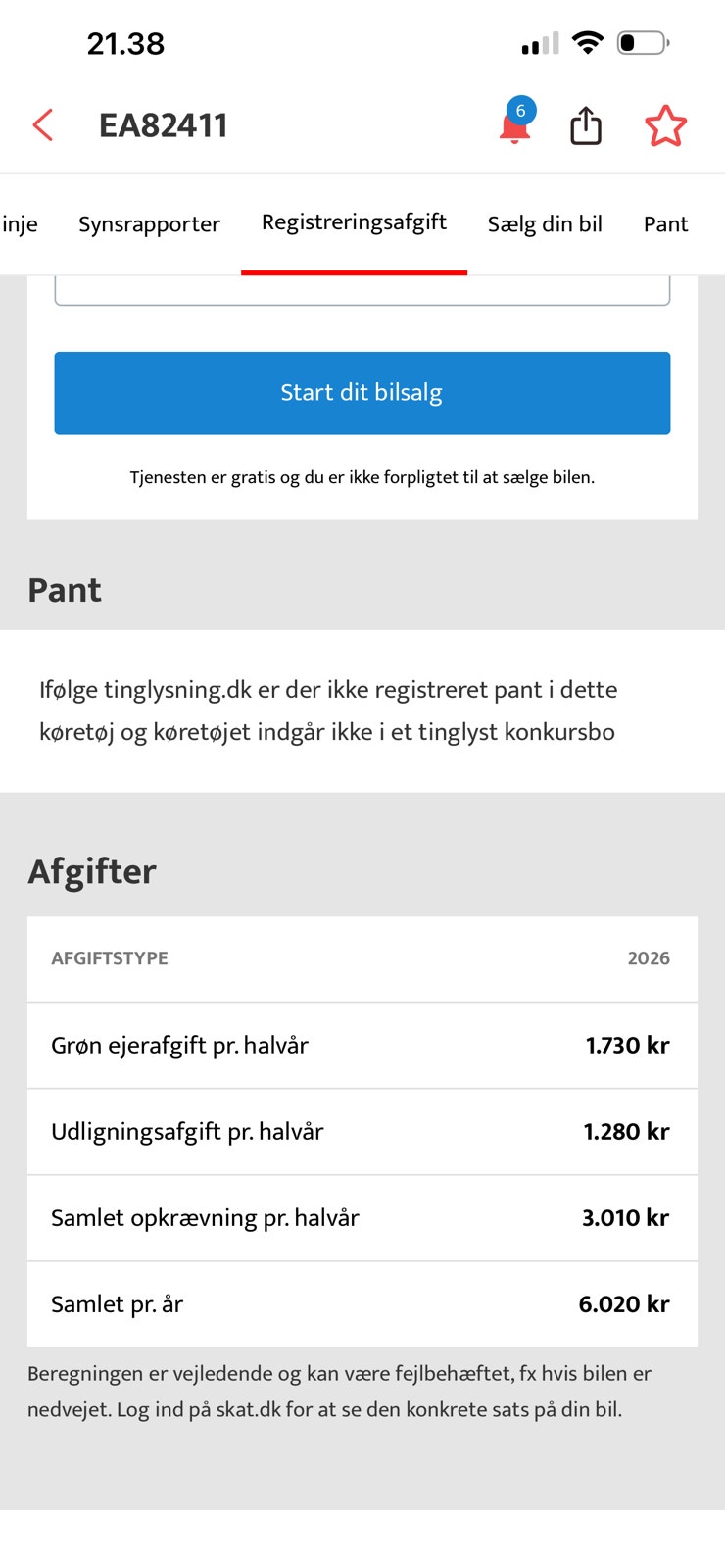Tap Start dit bilsalg button
This screenshot has width=725, height=1568.
pyautogui.click(x=362, y=393)
